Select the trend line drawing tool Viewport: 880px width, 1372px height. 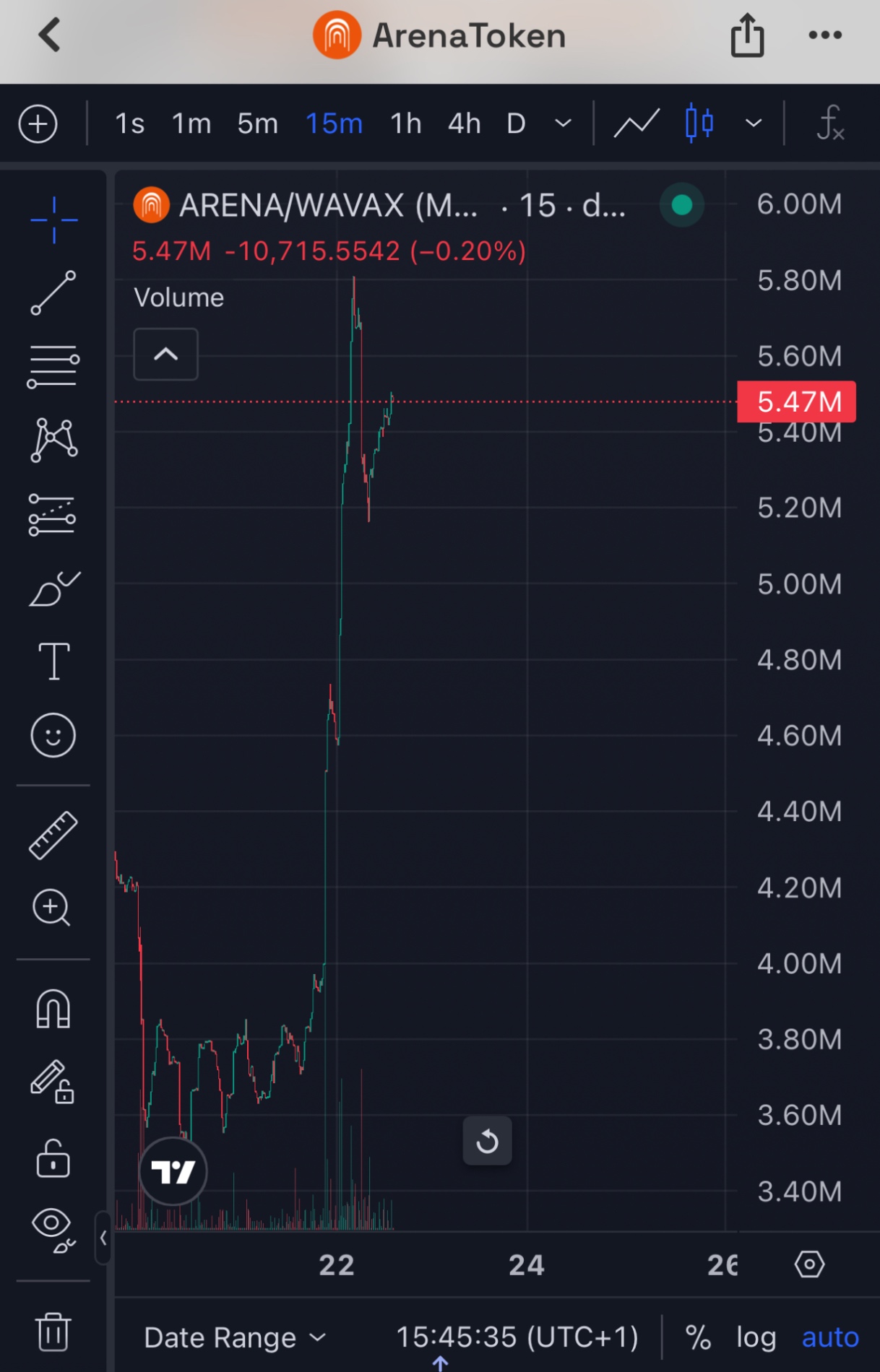(x=53, y=293)
